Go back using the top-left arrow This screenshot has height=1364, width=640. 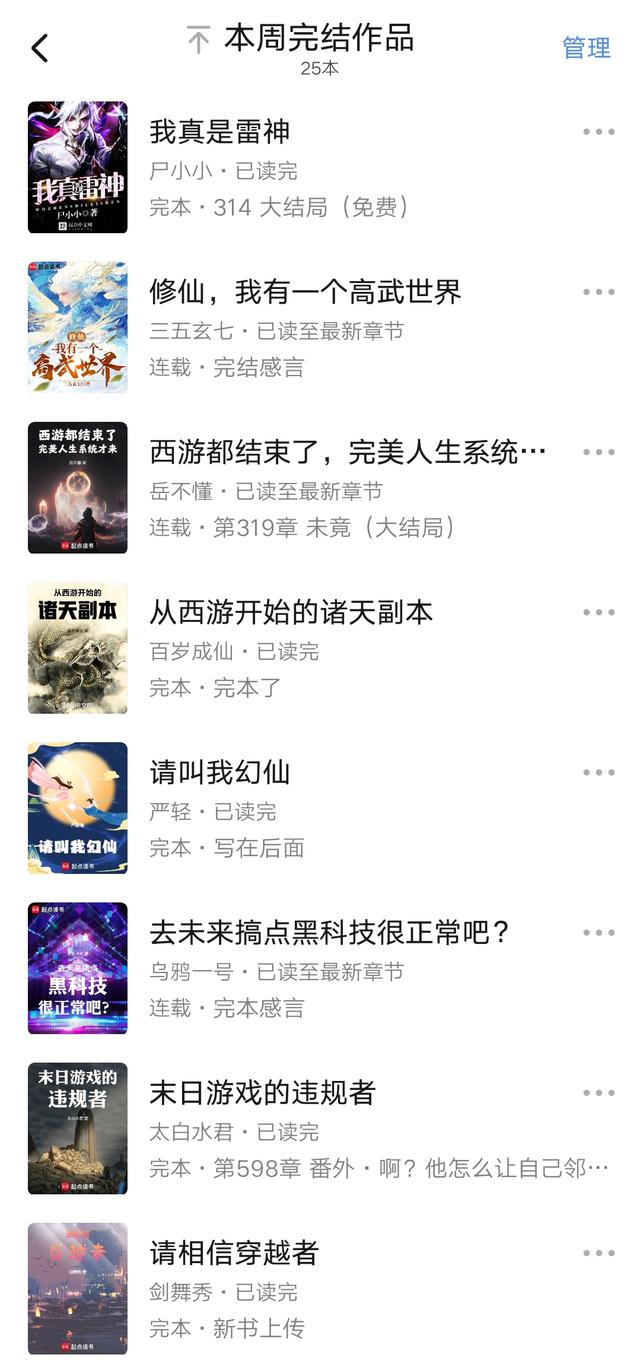click(x=40, y=48)
